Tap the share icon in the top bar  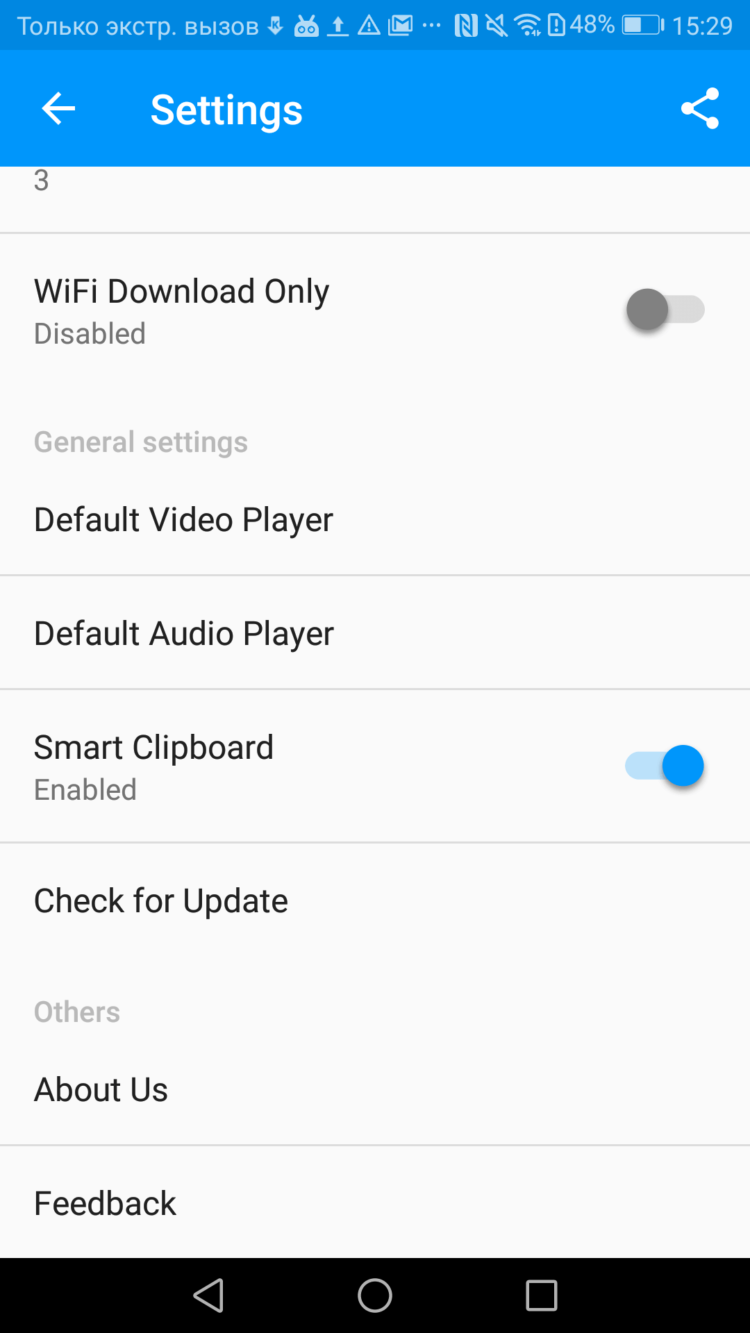pyautogui.click(x=700, y=108)
